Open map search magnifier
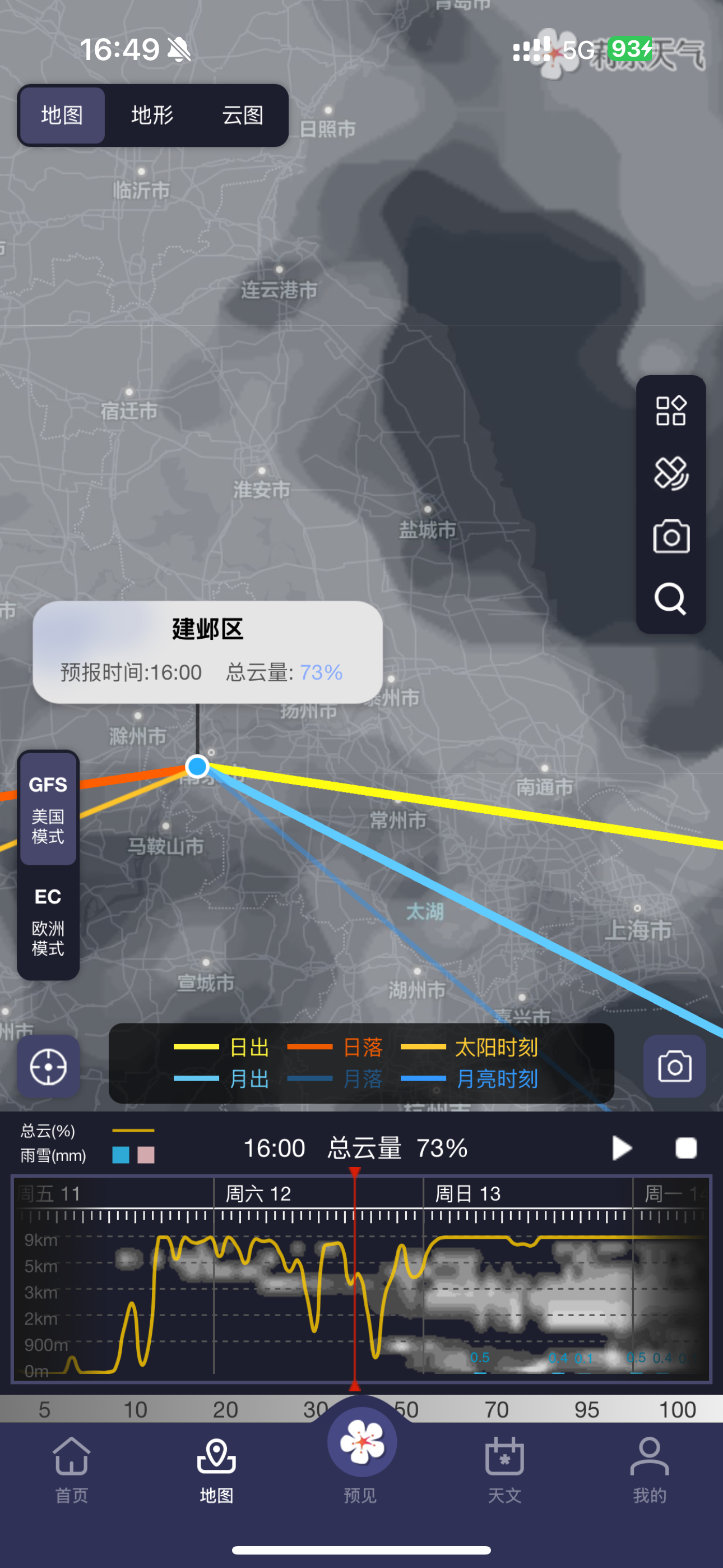This screenshot has width=723, height=1568. point(671,599)
